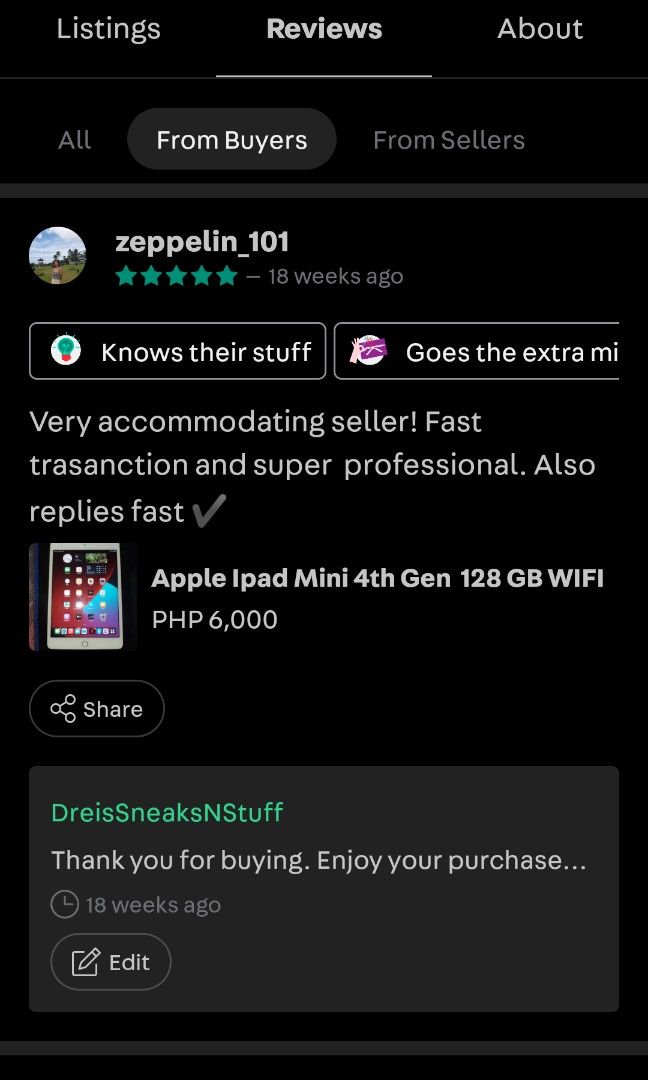Viewport: 648px width, 1080px height.
Task: Show All reviews filter
Action: (74, 140)
